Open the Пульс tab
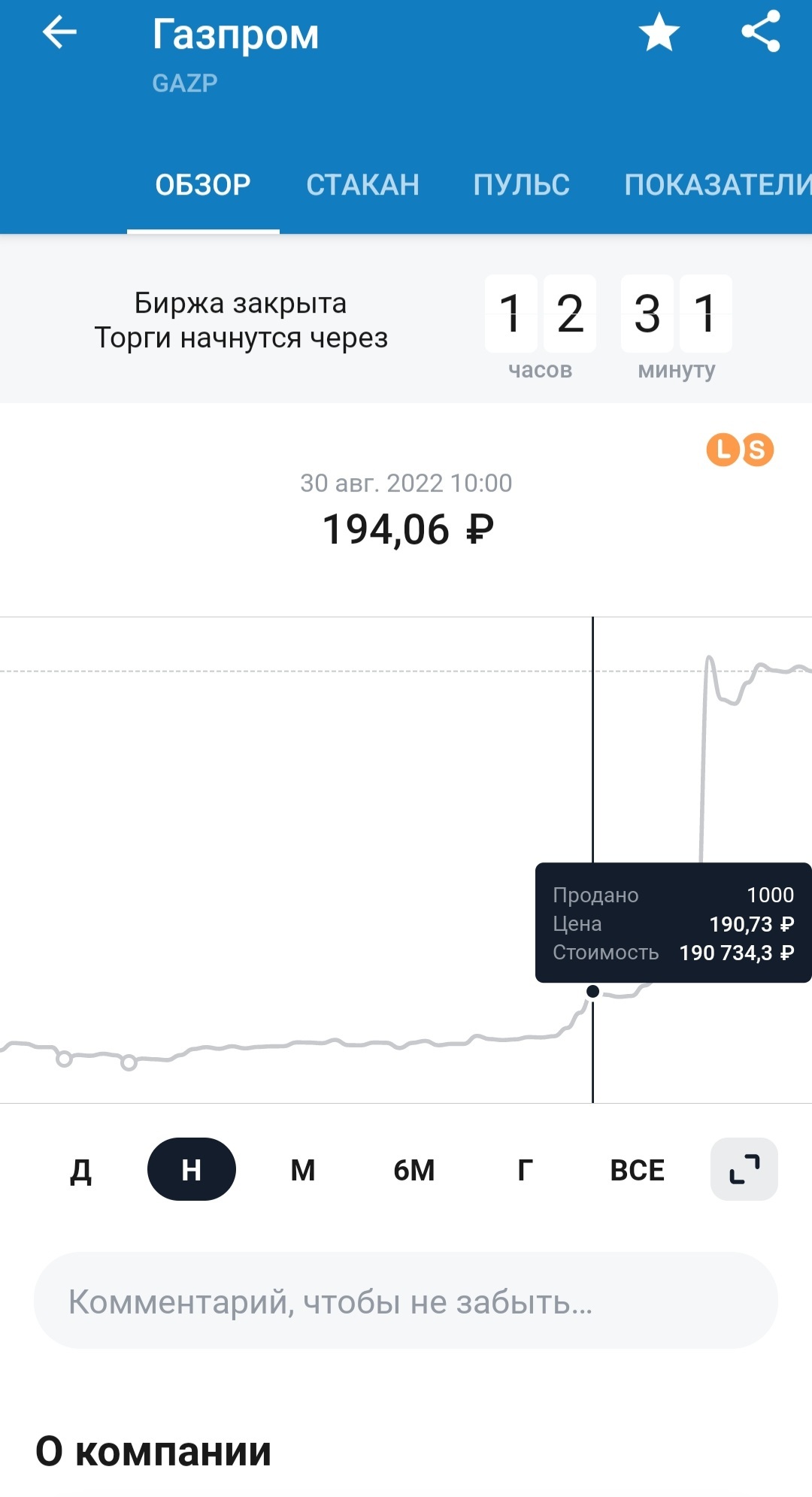 (521, 185)
